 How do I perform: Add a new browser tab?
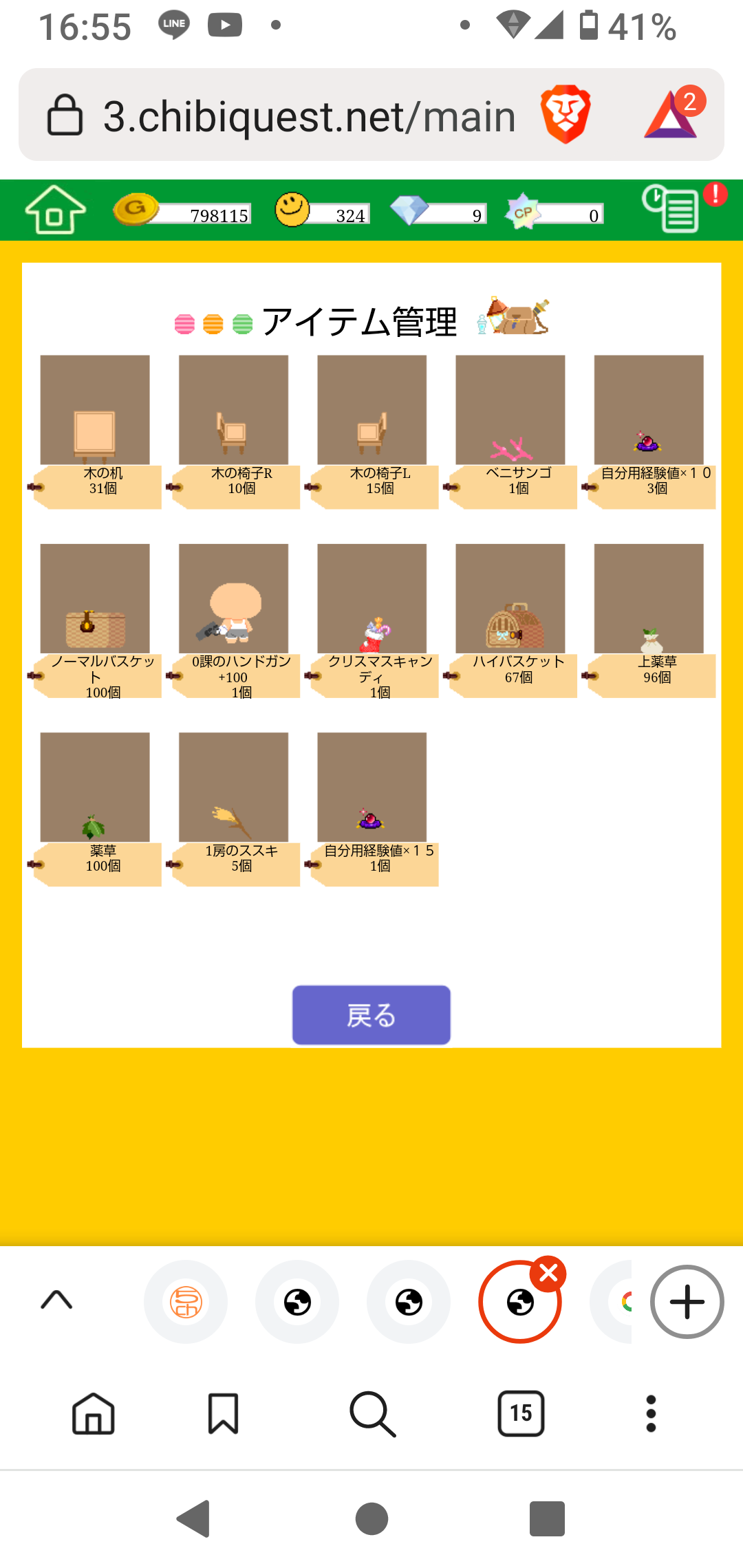pos(687,1301)
